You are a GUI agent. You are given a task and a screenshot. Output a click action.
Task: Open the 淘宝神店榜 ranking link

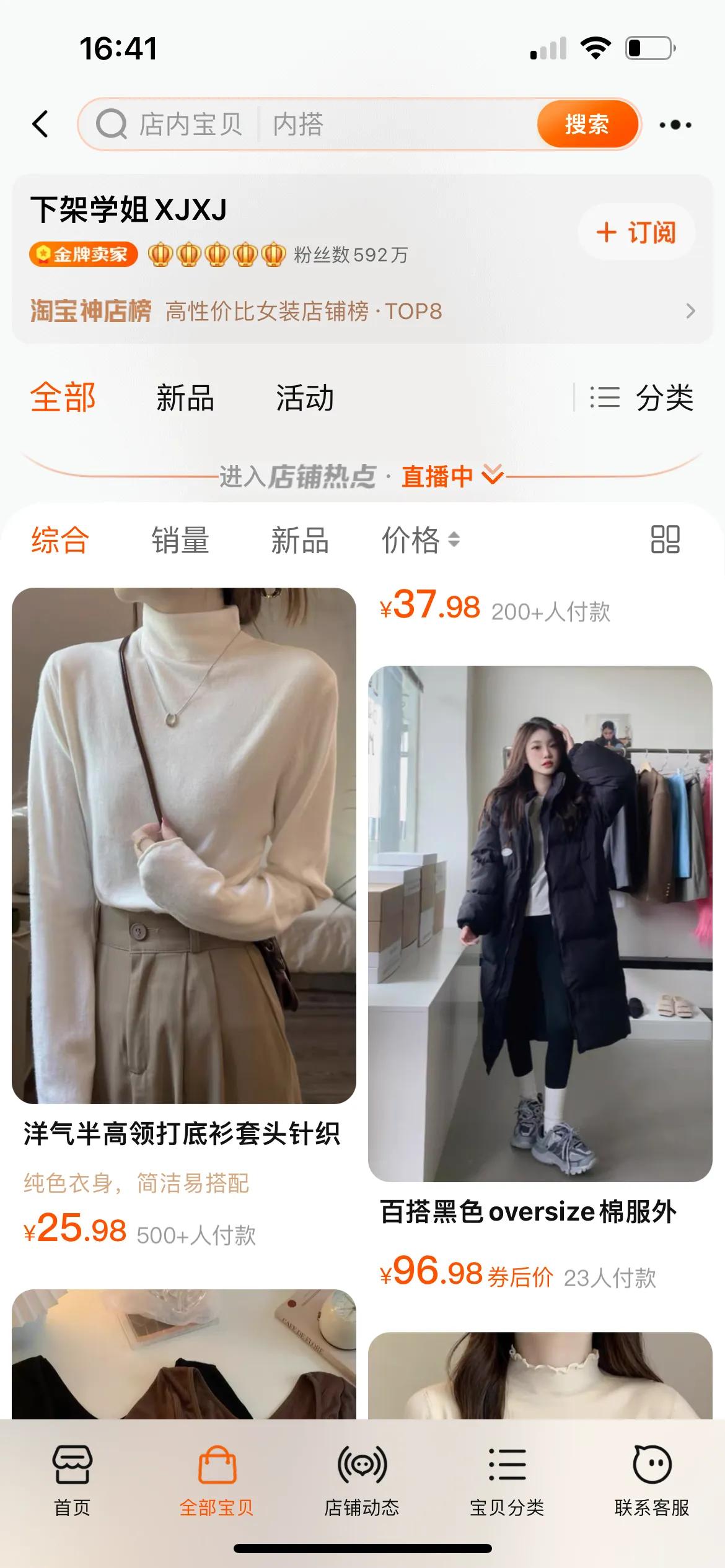pyautogui.click(x=362, y=311)
